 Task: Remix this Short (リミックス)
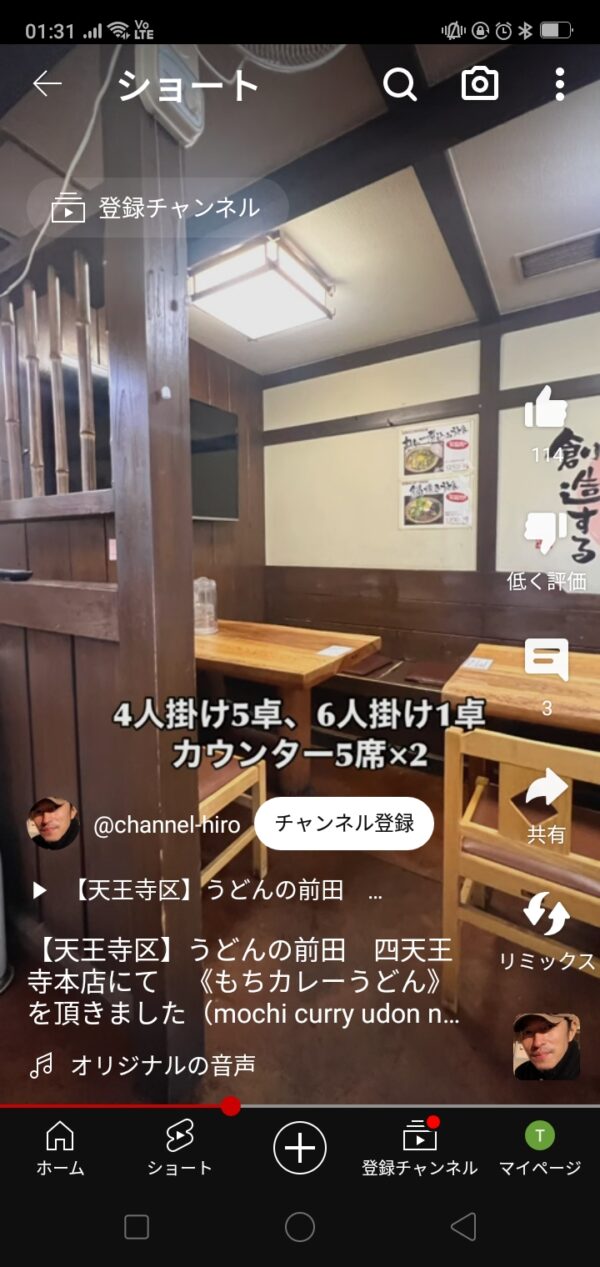coord(546,915)
